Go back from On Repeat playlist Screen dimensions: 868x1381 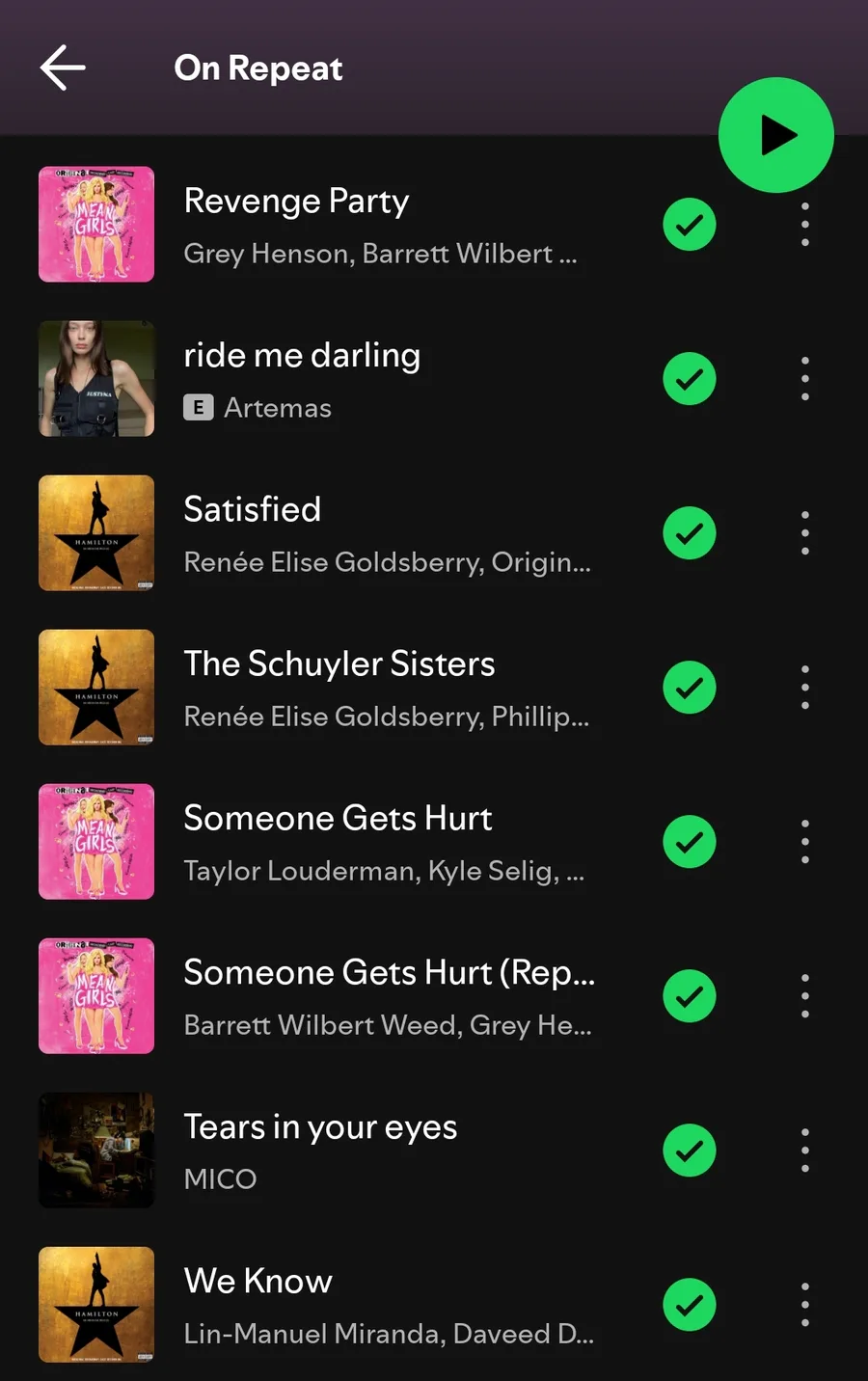tap(63, 68)
